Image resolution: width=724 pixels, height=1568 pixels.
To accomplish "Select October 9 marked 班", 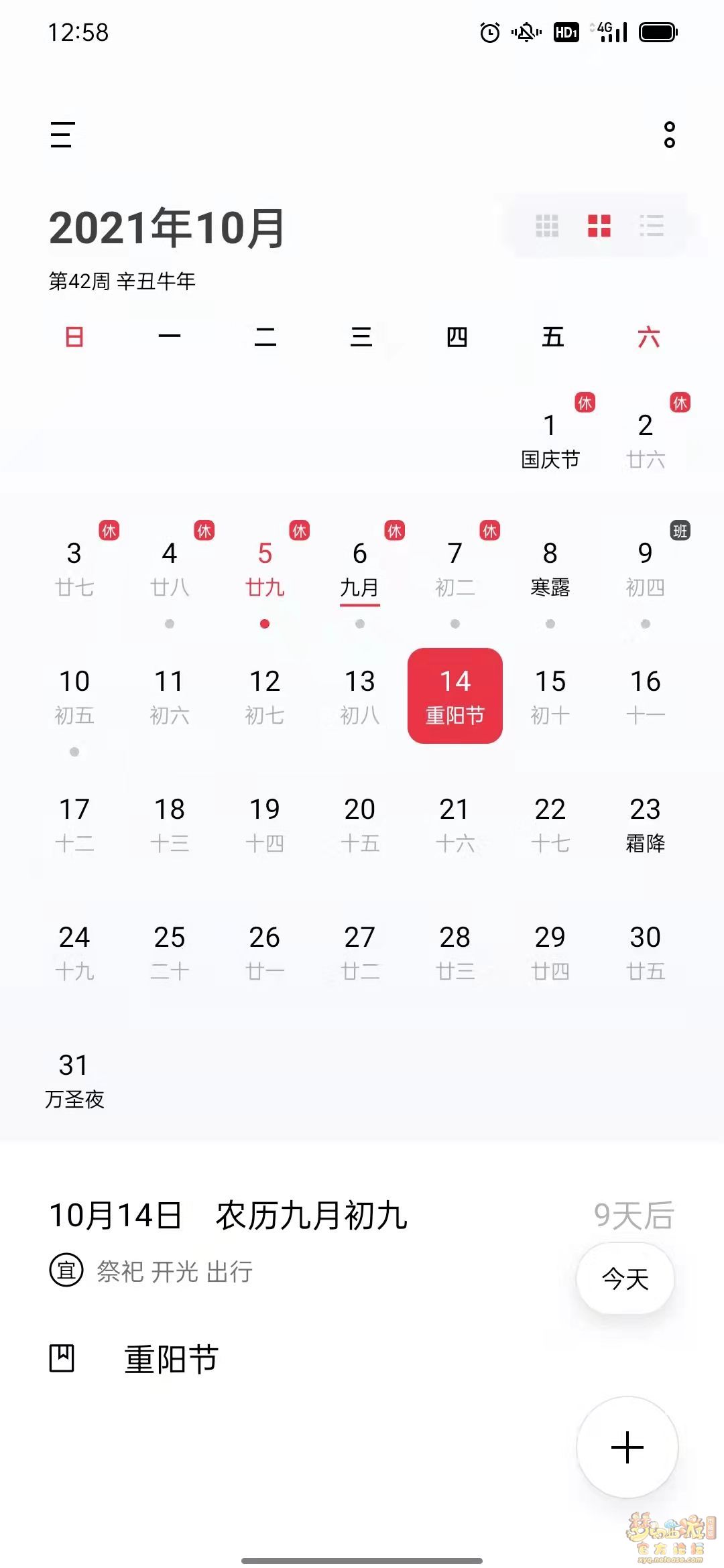I will click(645, 568).
